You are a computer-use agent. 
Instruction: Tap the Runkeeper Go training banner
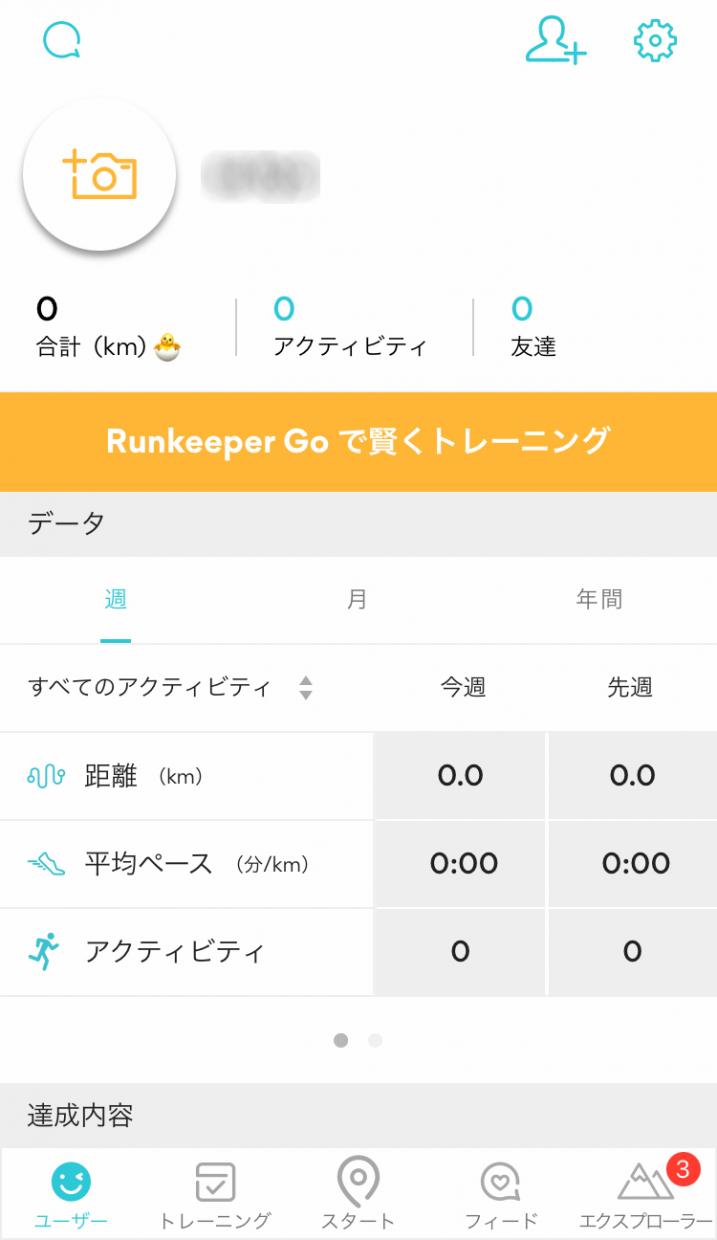358,441
